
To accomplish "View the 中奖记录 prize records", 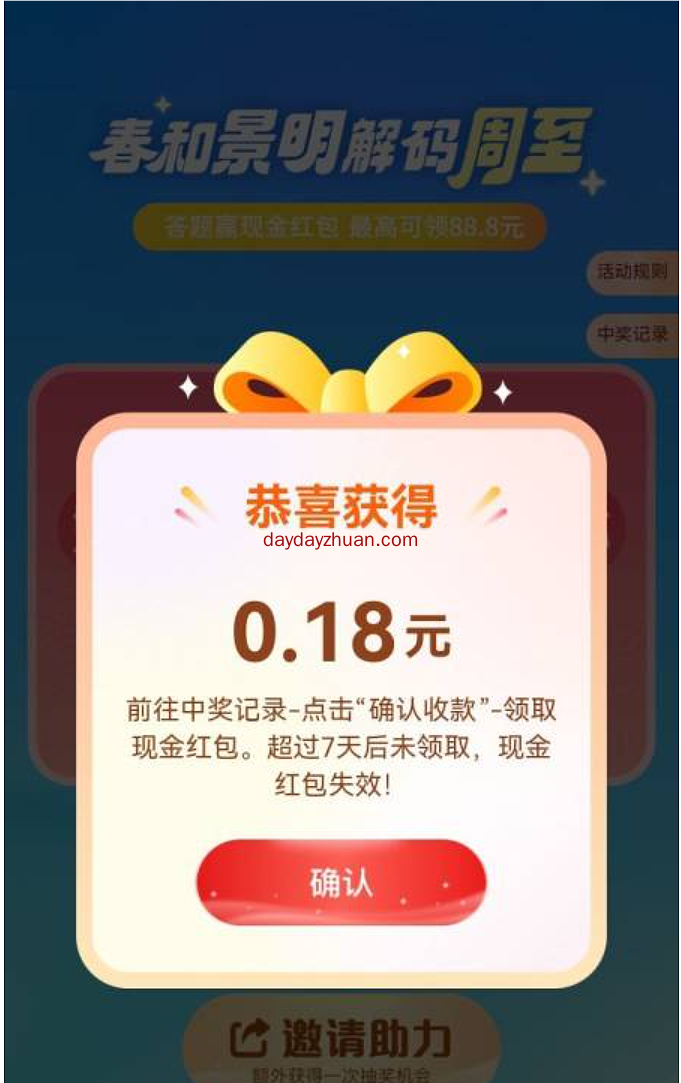I will point(631,335).
